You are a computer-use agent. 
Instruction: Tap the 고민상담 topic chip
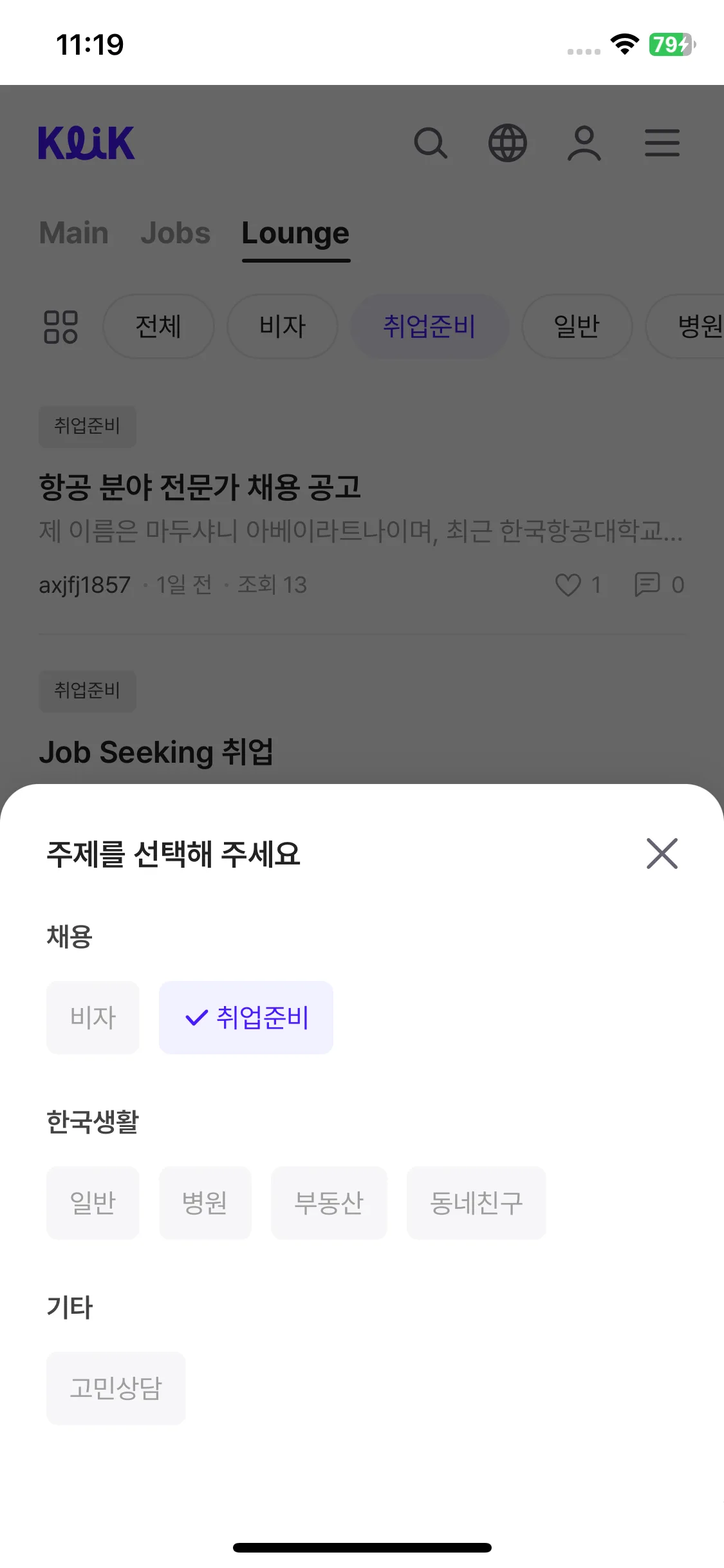pos(116,1388)
